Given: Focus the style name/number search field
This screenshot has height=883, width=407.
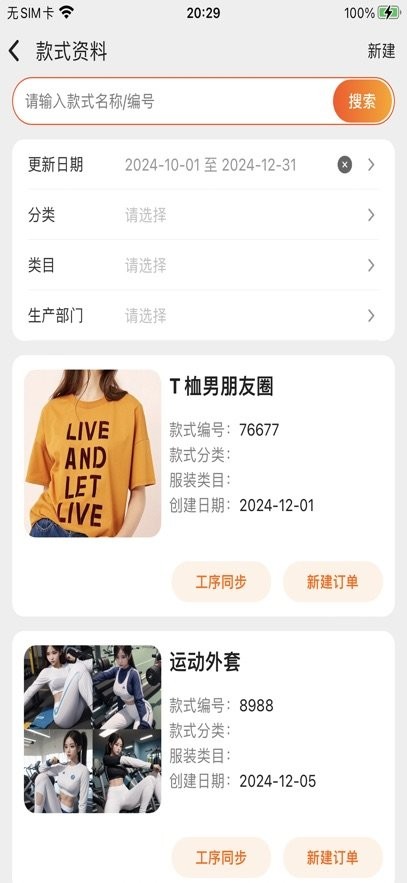Looking at the screenshot, I should pyautogui.click(x=173, y=101).
